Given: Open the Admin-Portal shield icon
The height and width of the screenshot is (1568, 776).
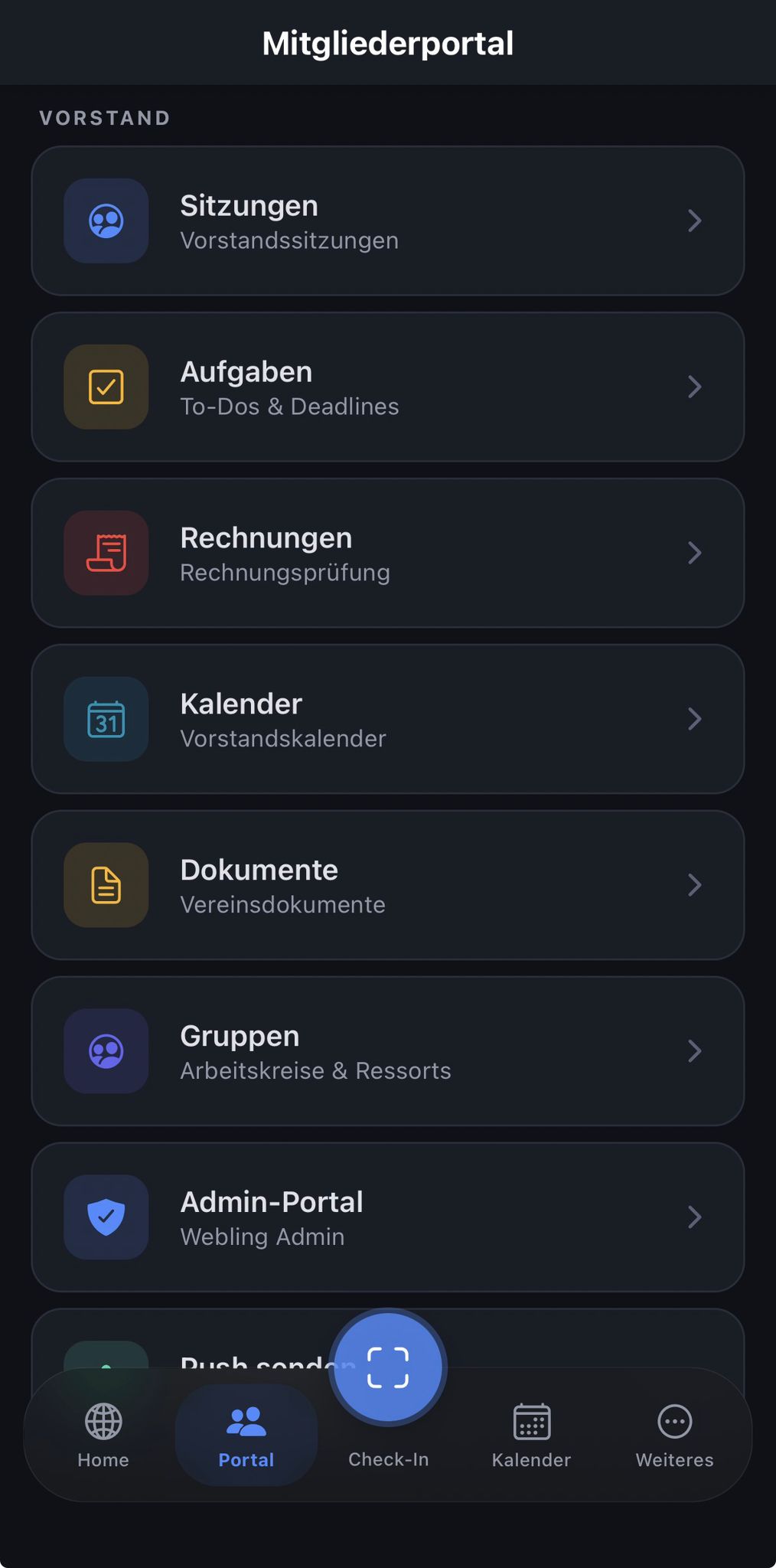Looking at the screenshot, I should [106, 1217].
